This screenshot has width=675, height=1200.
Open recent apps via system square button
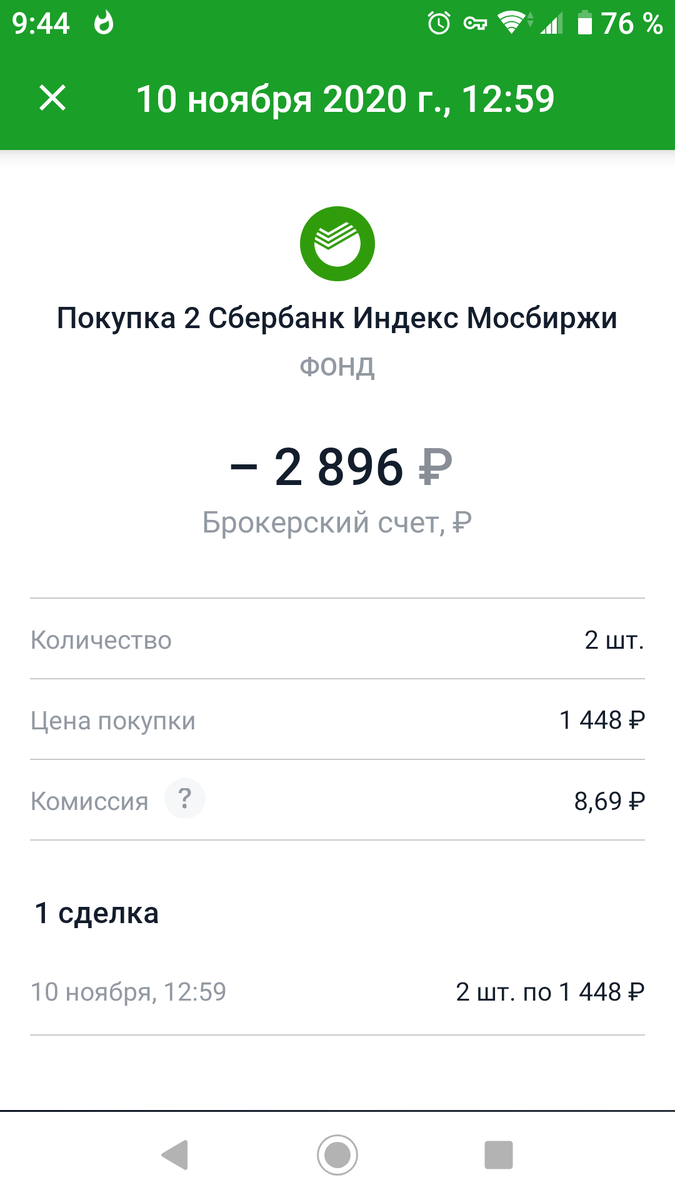[x=498, y=1155]
